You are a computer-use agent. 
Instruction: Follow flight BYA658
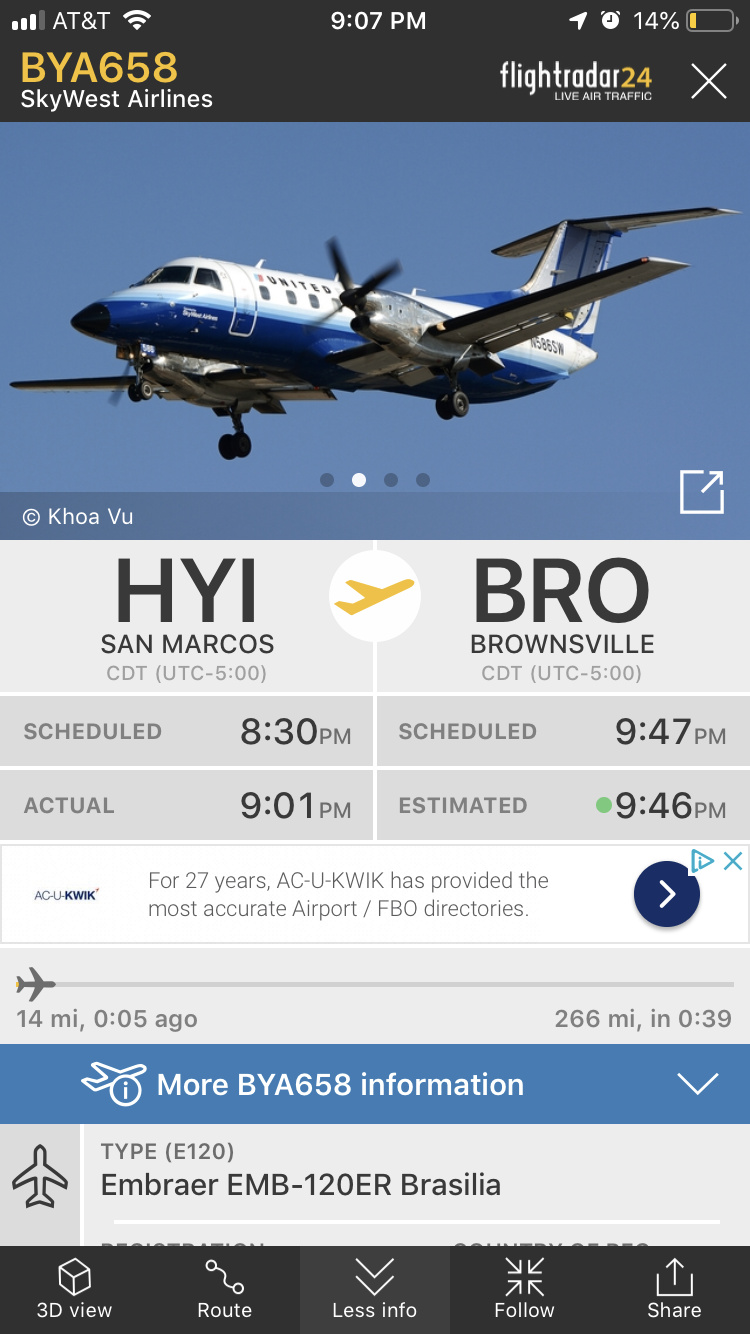click(x=524, y=1290)
